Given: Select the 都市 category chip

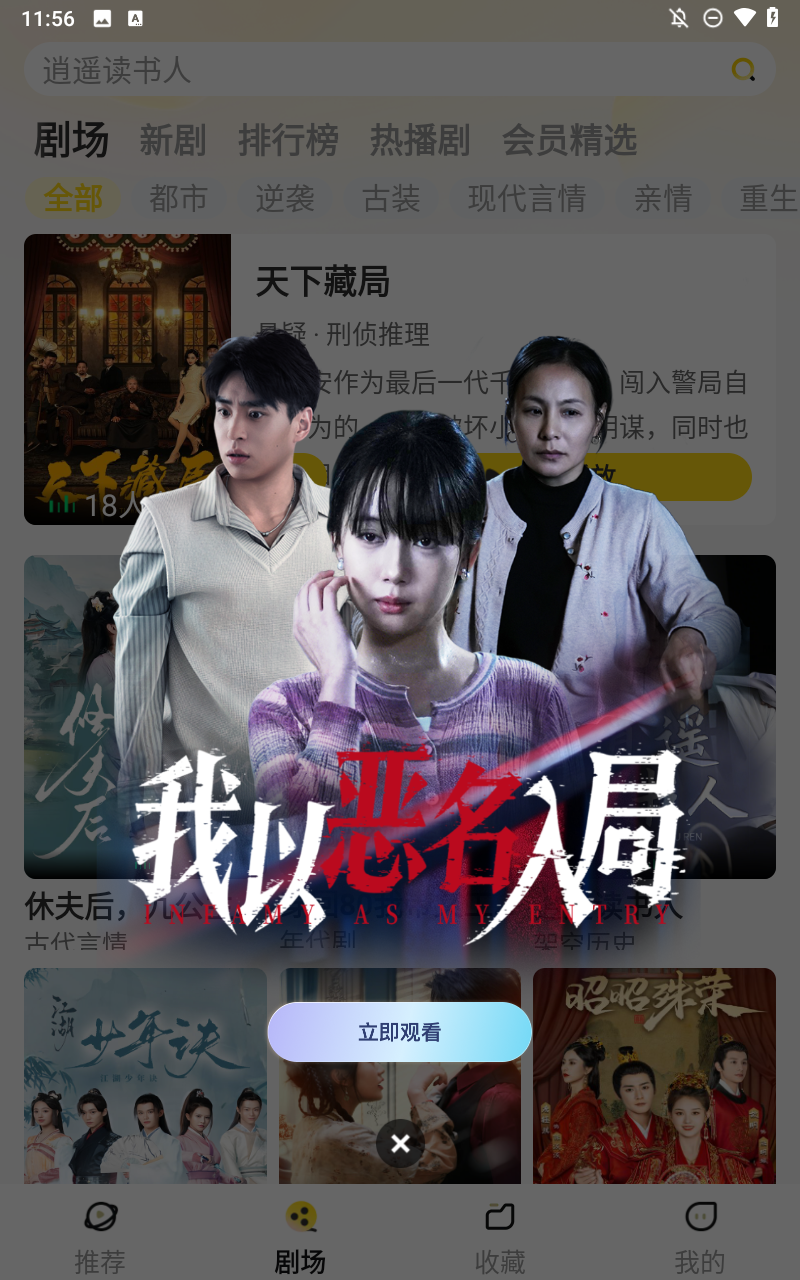Looking at the screenshot, I should [178, 198].
